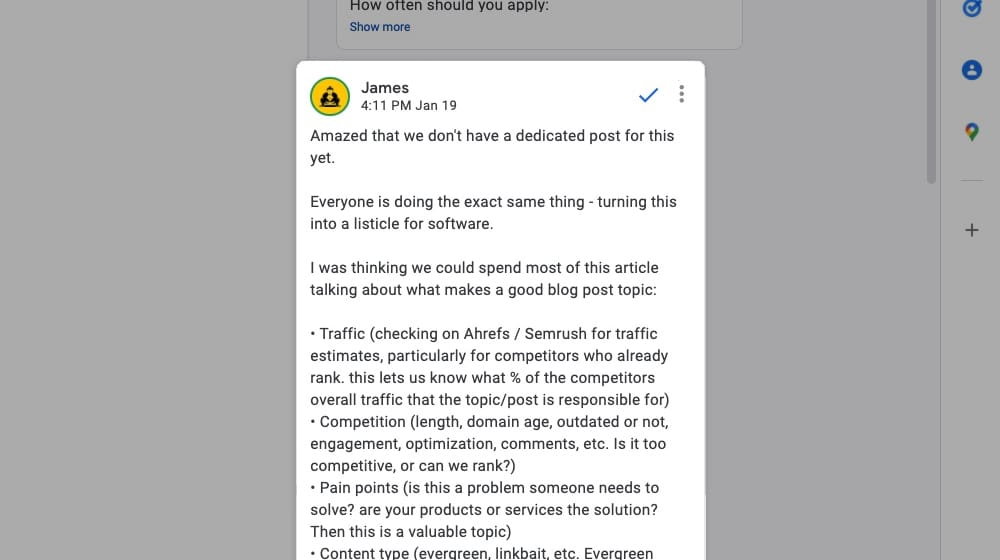Open the comment's more options menu
Viewport: 1000px width, 560px height.
tap(682, 94)
